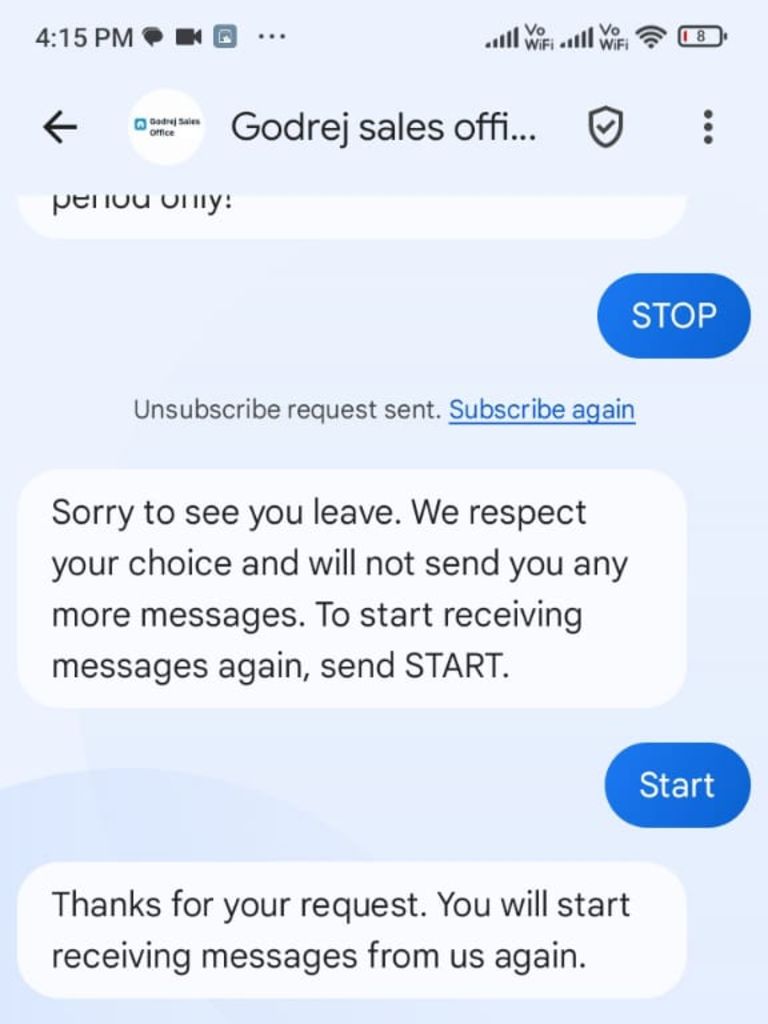This screenshot has width=768, height=1024.
Task: Go back to the conversations list
Action: pos(60,127)
